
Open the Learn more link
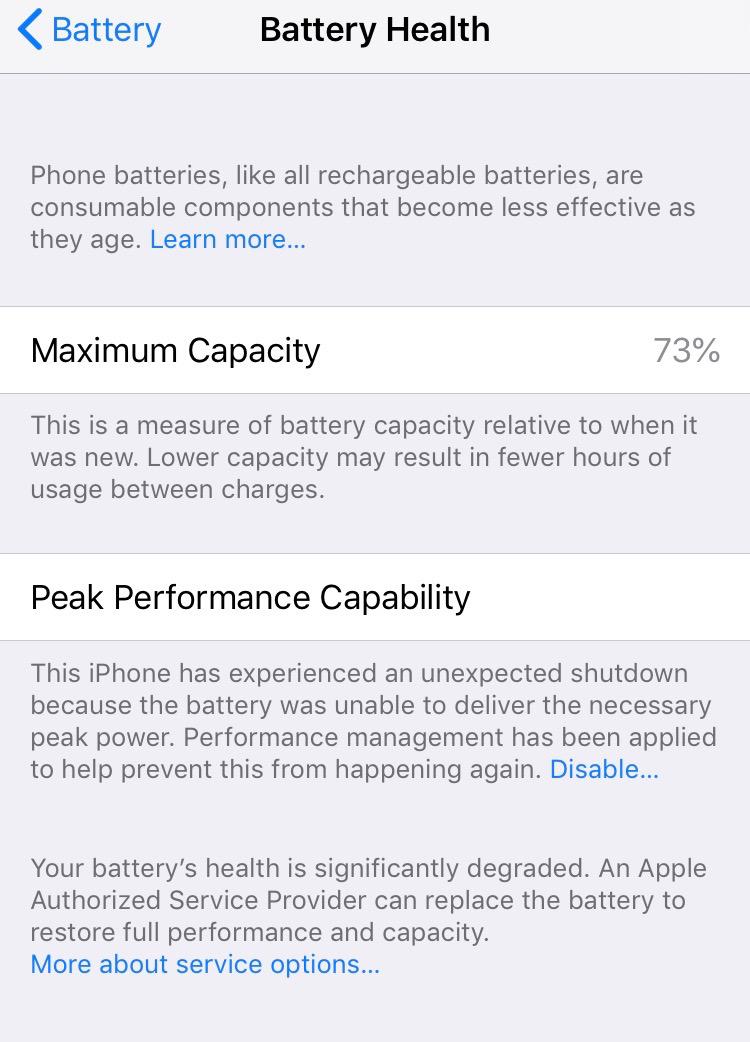[x=227, y=240]
